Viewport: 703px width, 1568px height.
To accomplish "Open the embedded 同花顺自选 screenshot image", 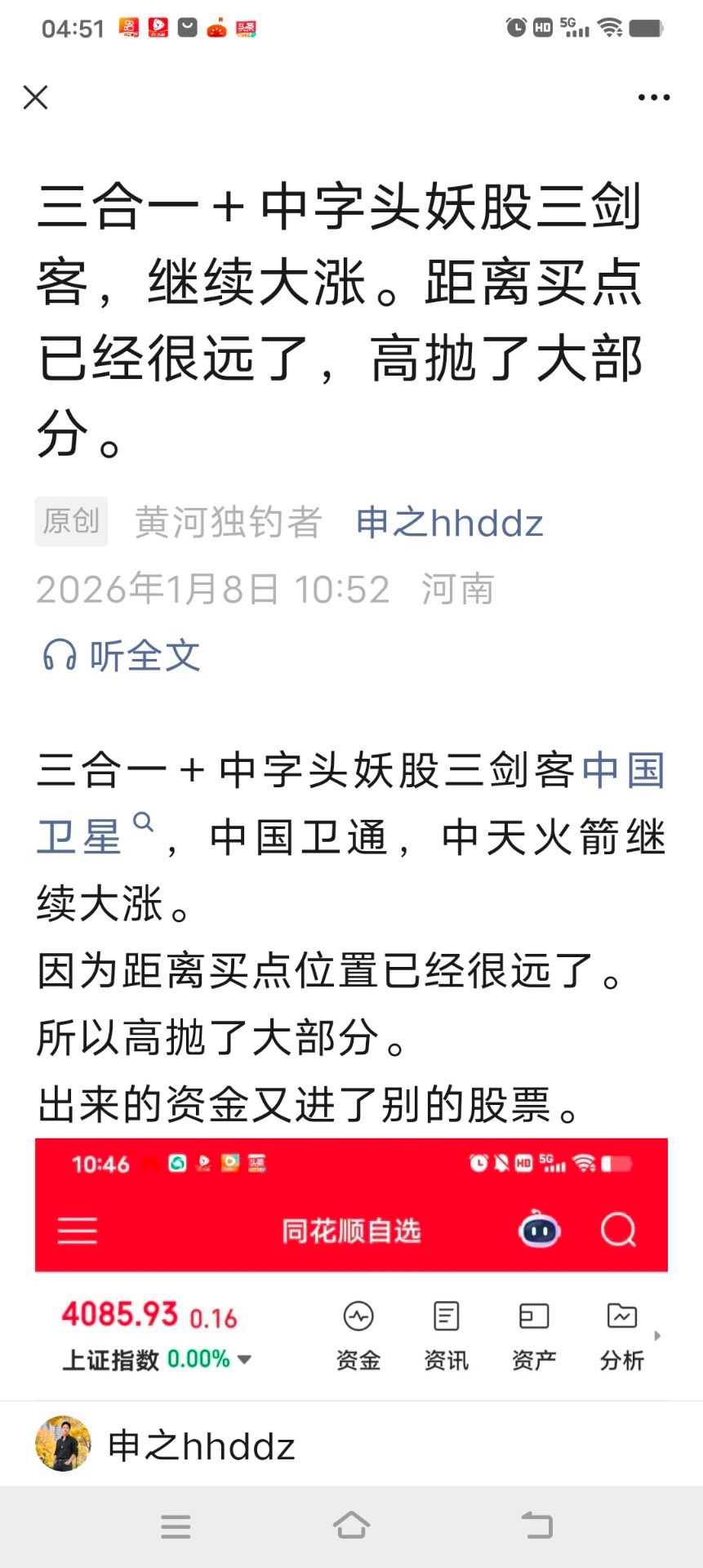I will point(351,1266).
